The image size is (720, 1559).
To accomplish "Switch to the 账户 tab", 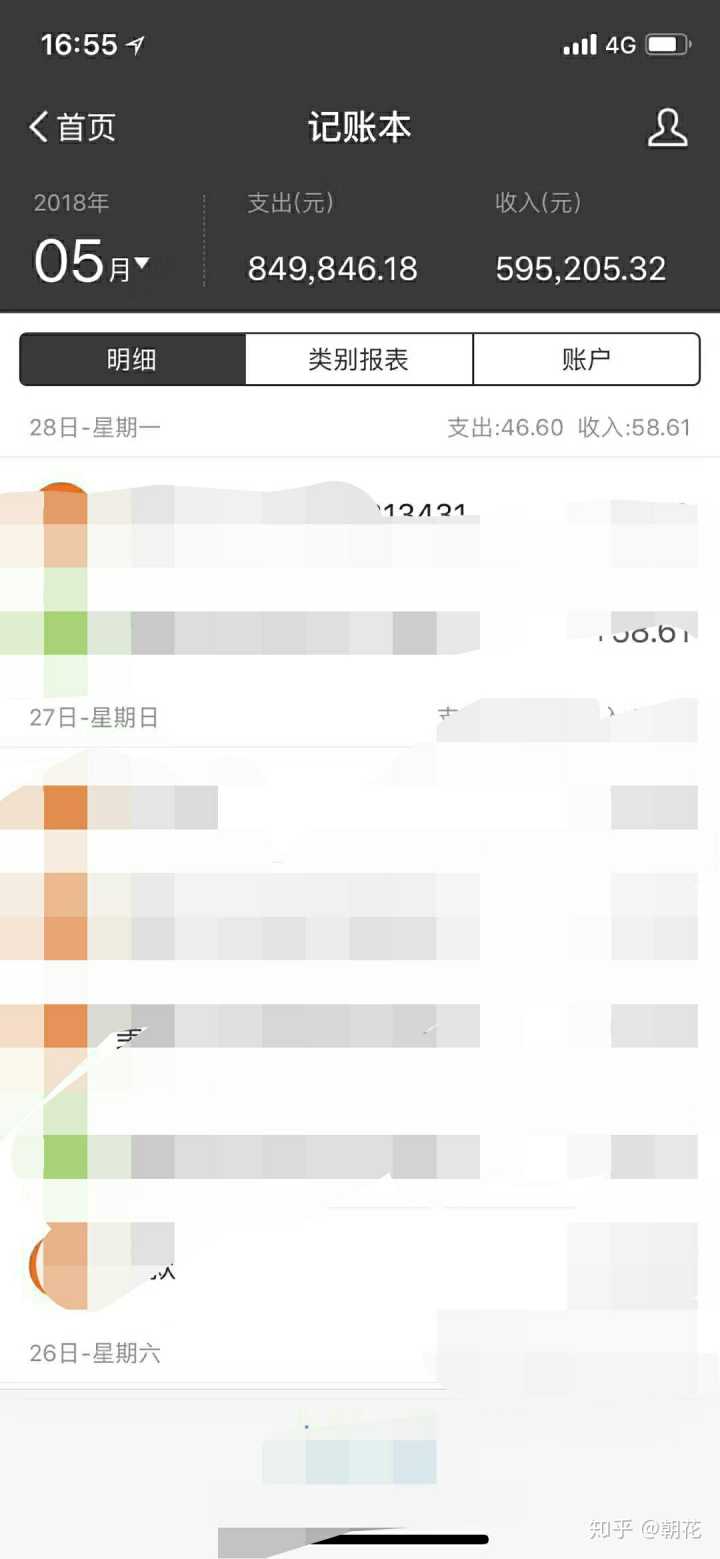I will pyautogui.click(x=586, y=359).
